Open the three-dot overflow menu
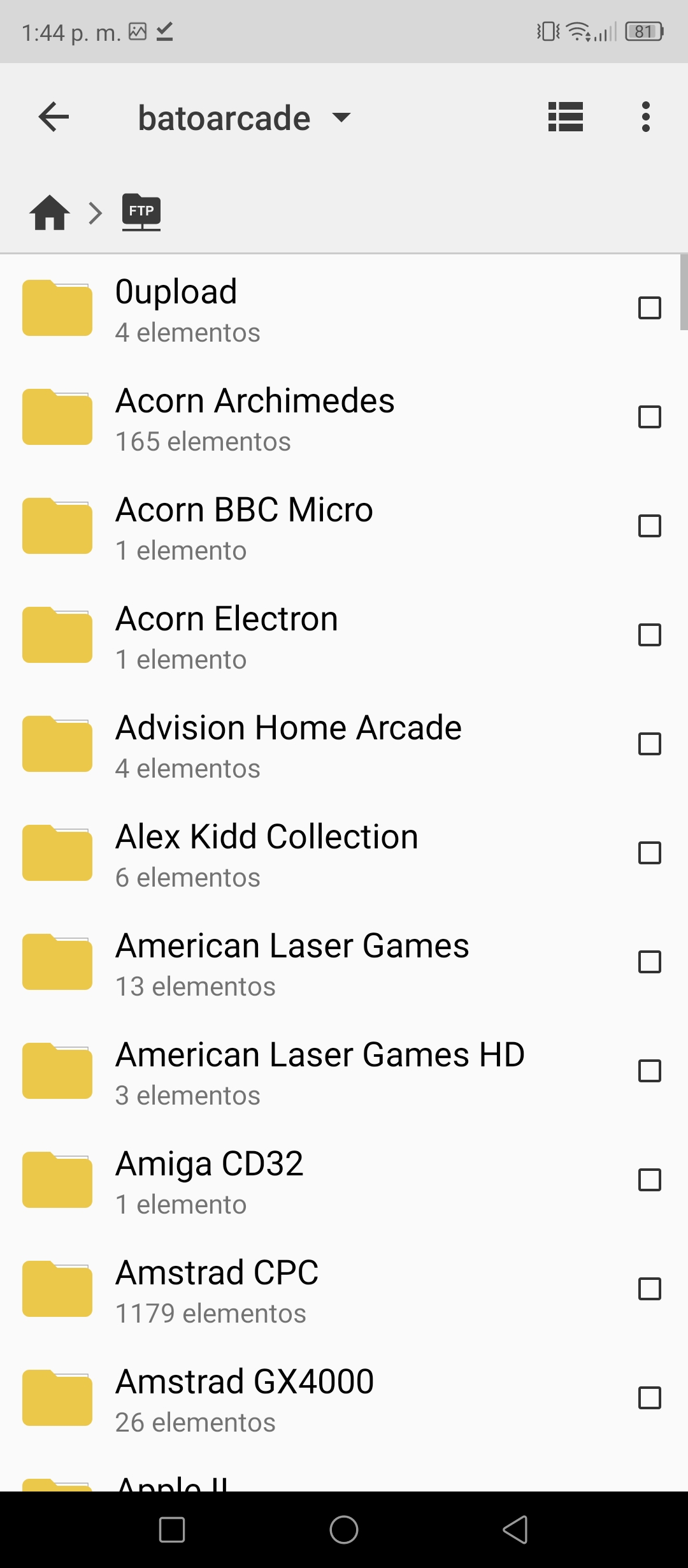This screenshot has height=1568, width=688. 646,117
